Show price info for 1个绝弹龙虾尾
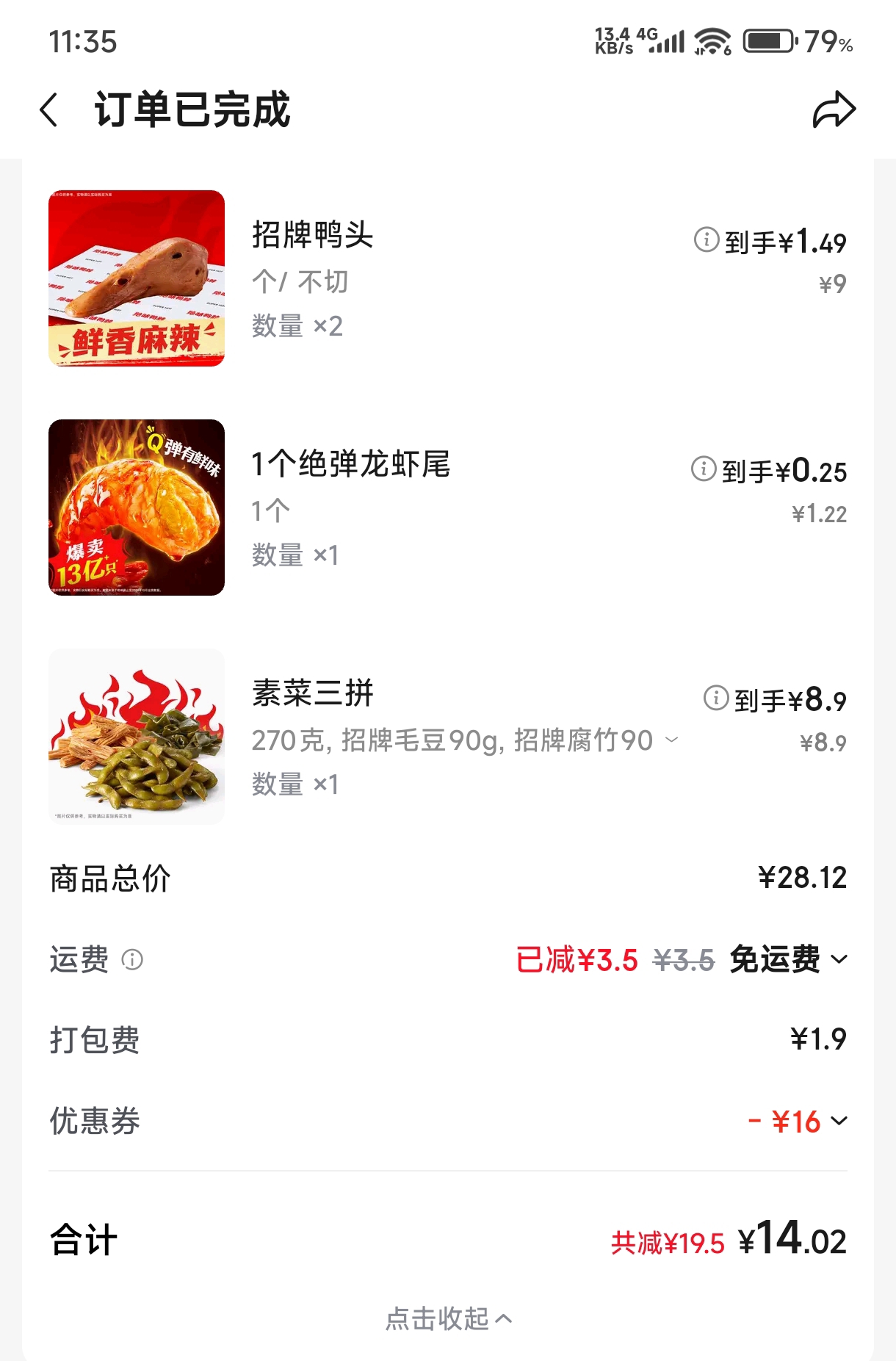 click(703, 469)
